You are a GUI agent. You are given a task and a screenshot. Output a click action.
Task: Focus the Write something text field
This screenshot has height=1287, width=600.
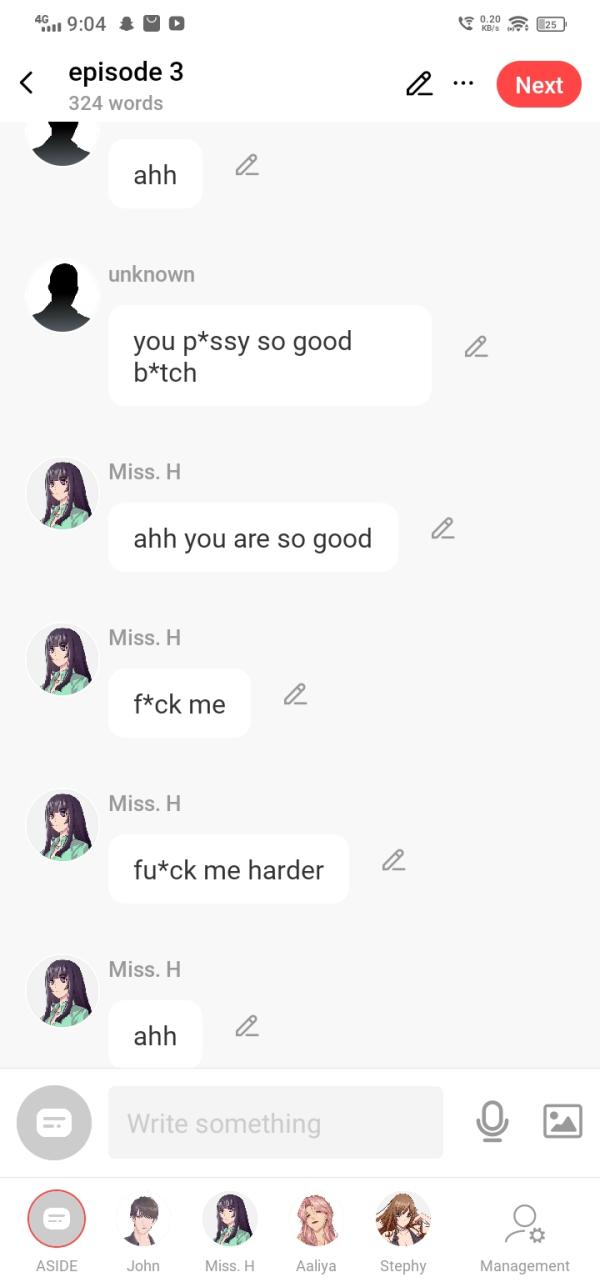(275, 1123)
